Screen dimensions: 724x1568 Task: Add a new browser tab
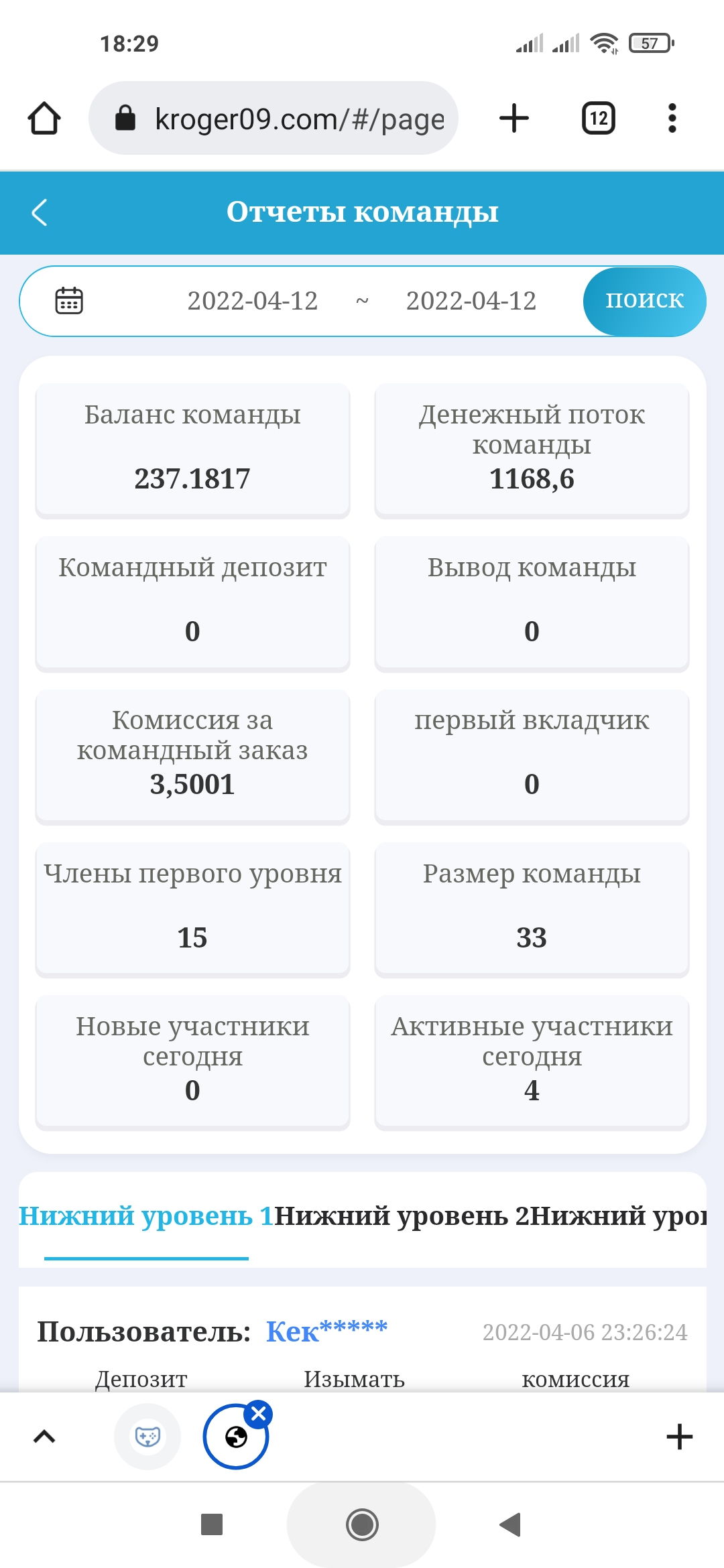[514, 119]
